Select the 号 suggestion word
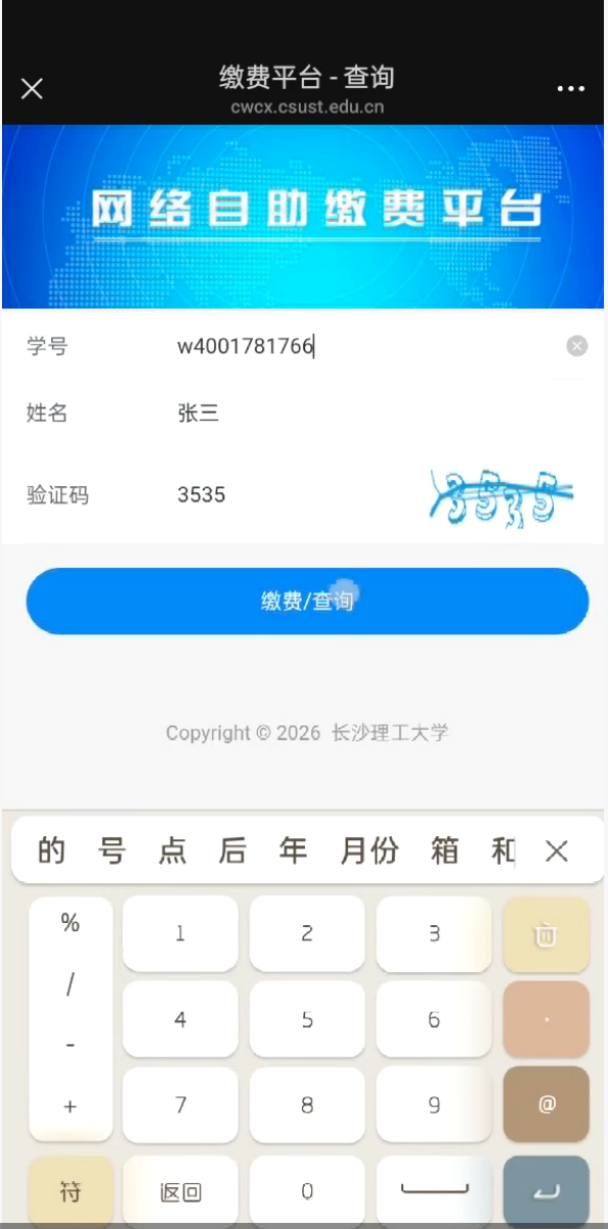Screen dimensions: 608x1229 tap(112, 851)
